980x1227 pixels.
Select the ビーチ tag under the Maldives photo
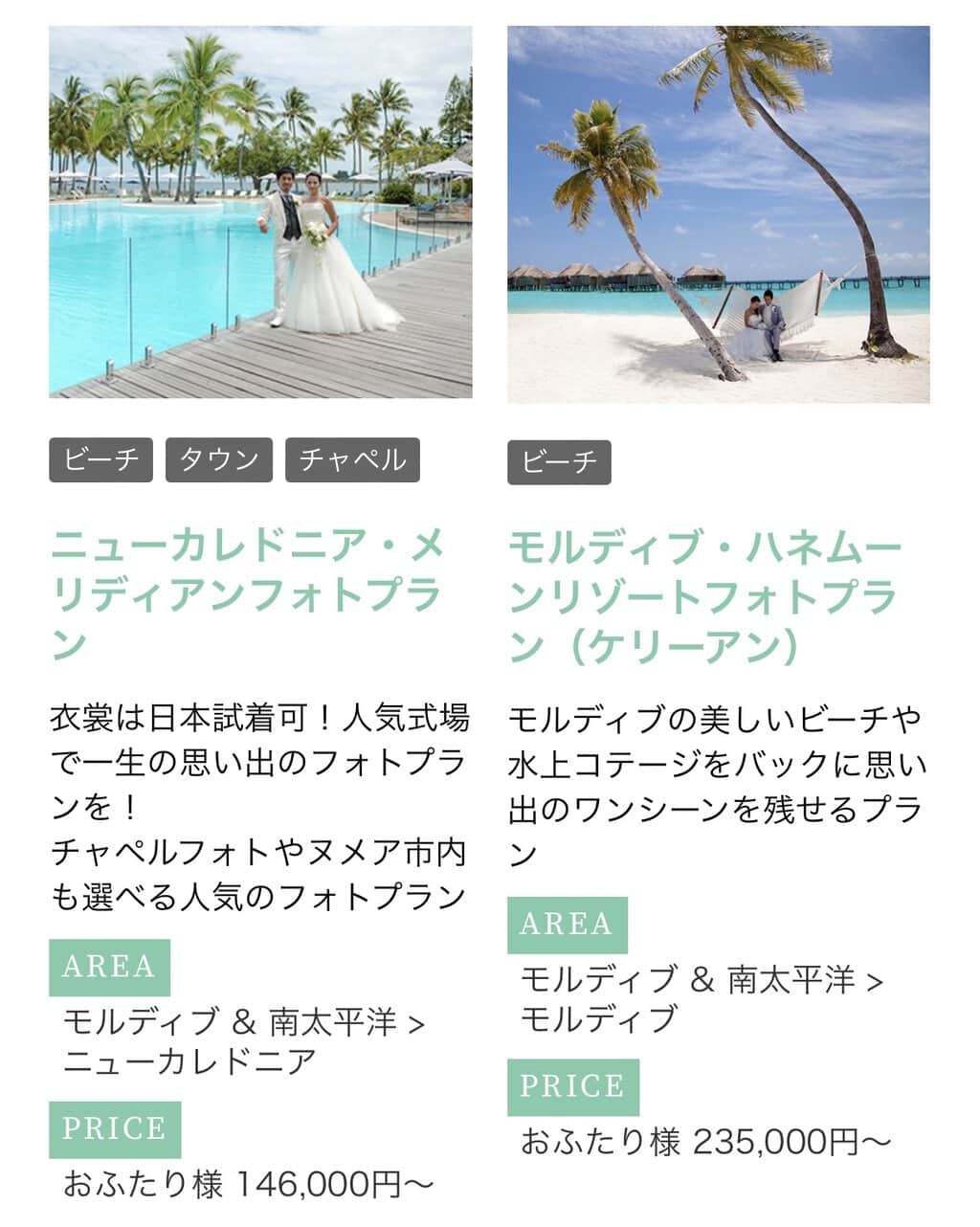click(x=559, y=462)
